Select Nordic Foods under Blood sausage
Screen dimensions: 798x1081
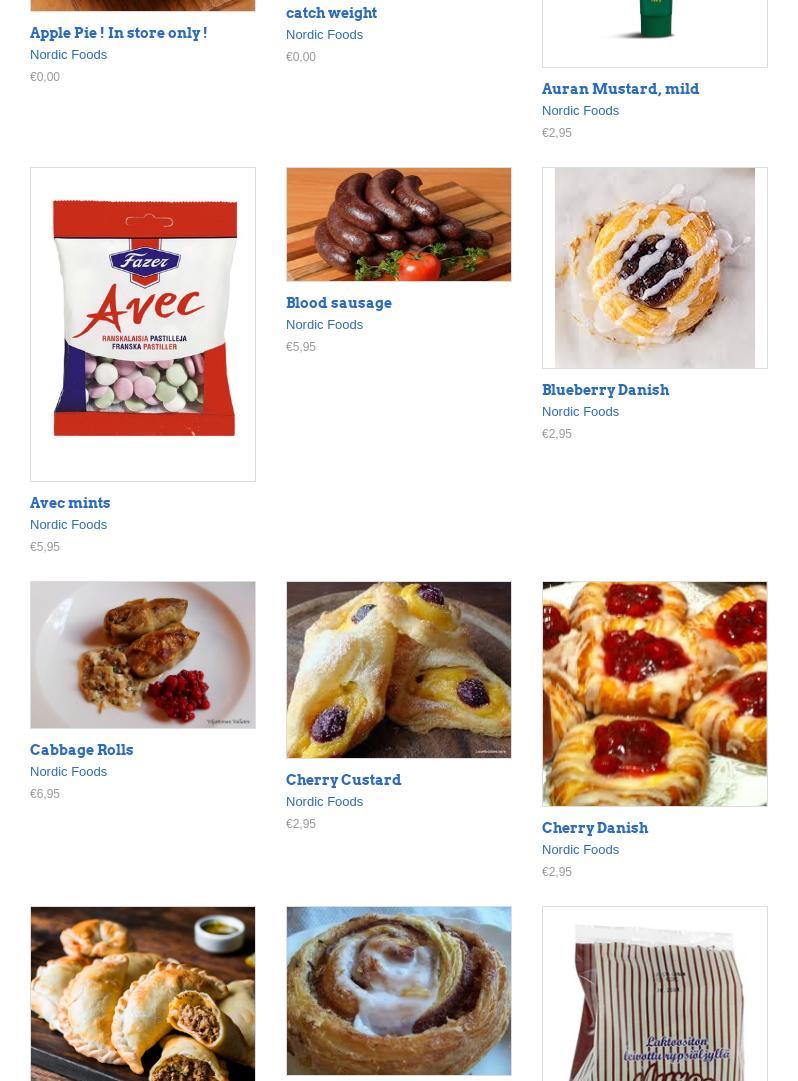324,324
